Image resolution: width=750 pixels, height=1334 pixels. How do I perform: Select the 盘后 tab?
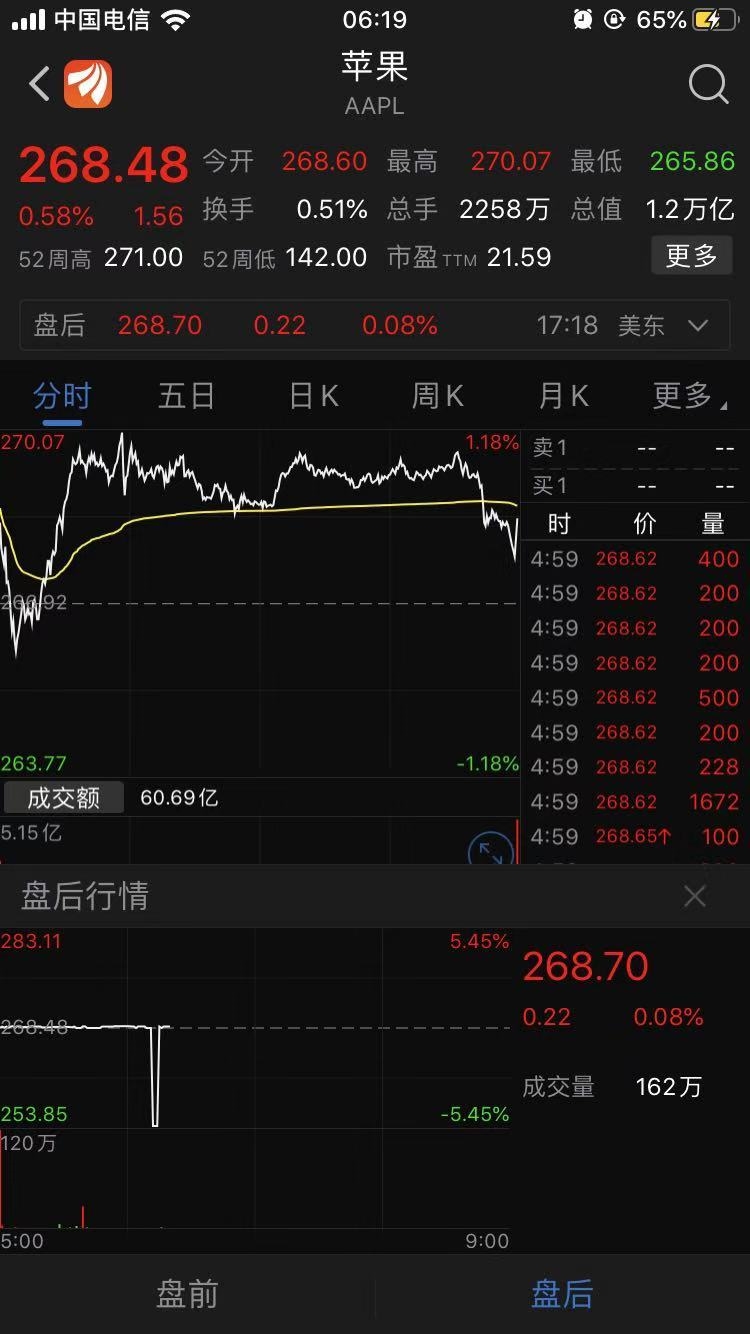coord(562,1294)
